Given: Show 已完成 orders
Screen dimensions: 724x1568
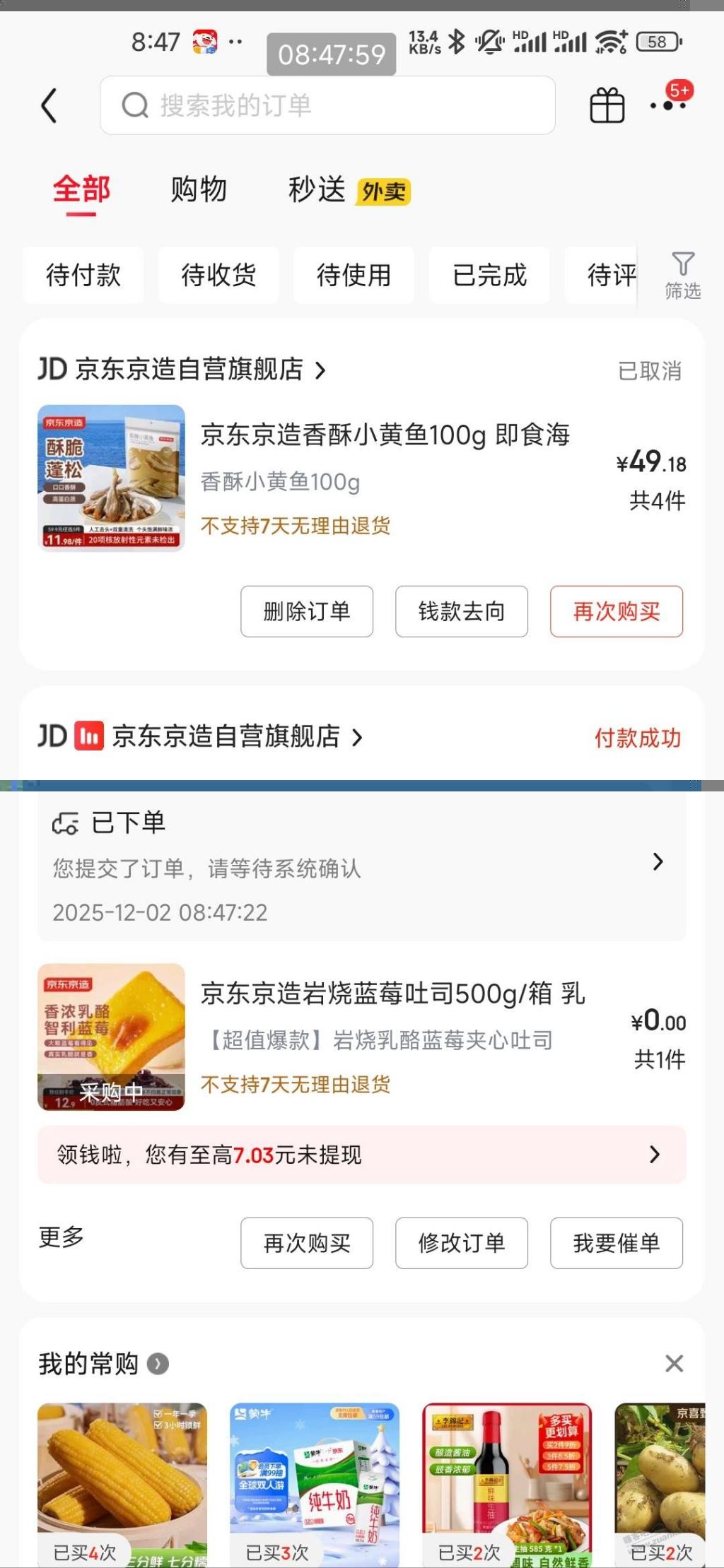Looking at the screenshot, I should 489,275.
